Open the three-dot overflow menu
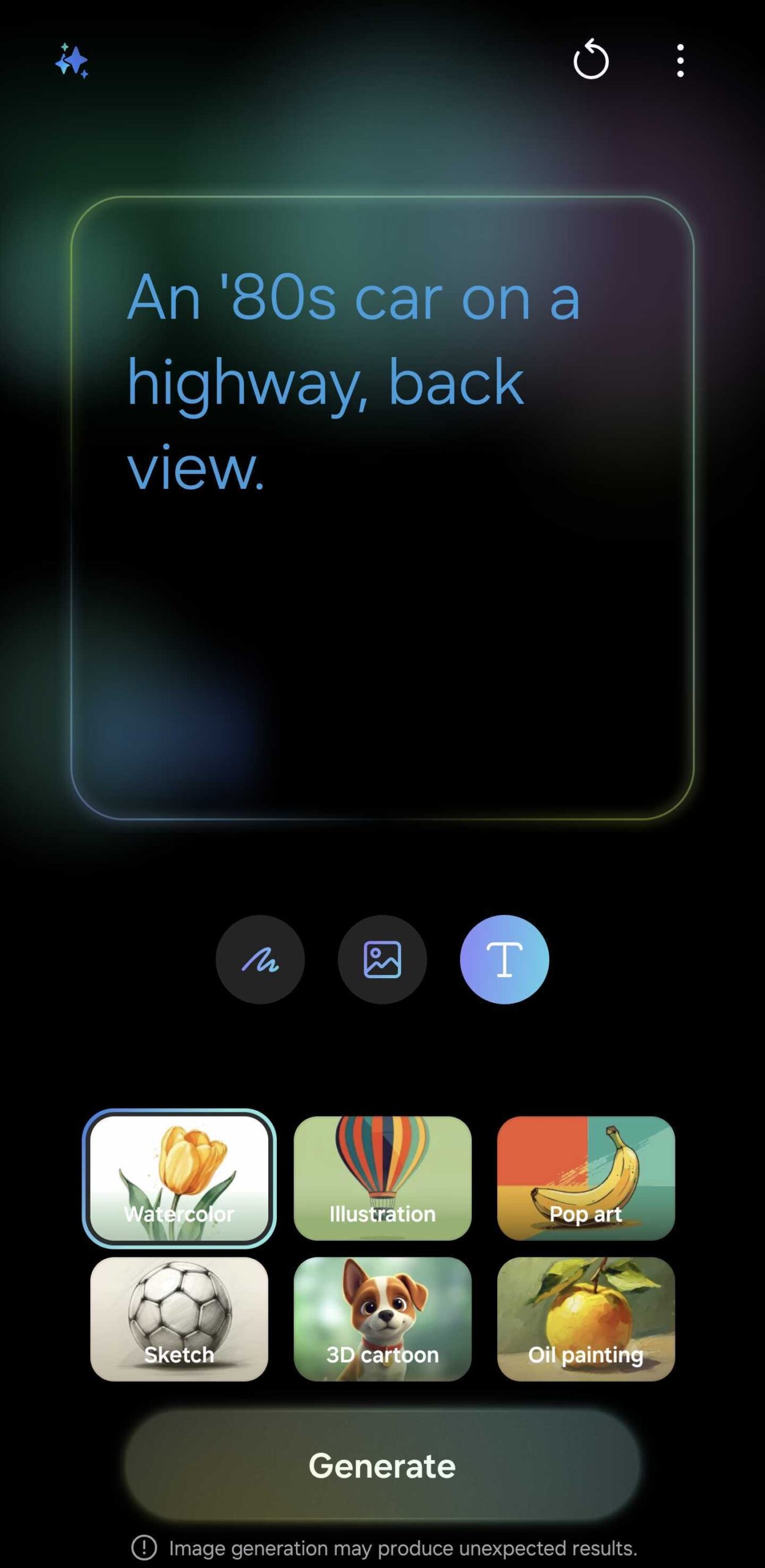765x1568 pixels. (x=680, y=61)
